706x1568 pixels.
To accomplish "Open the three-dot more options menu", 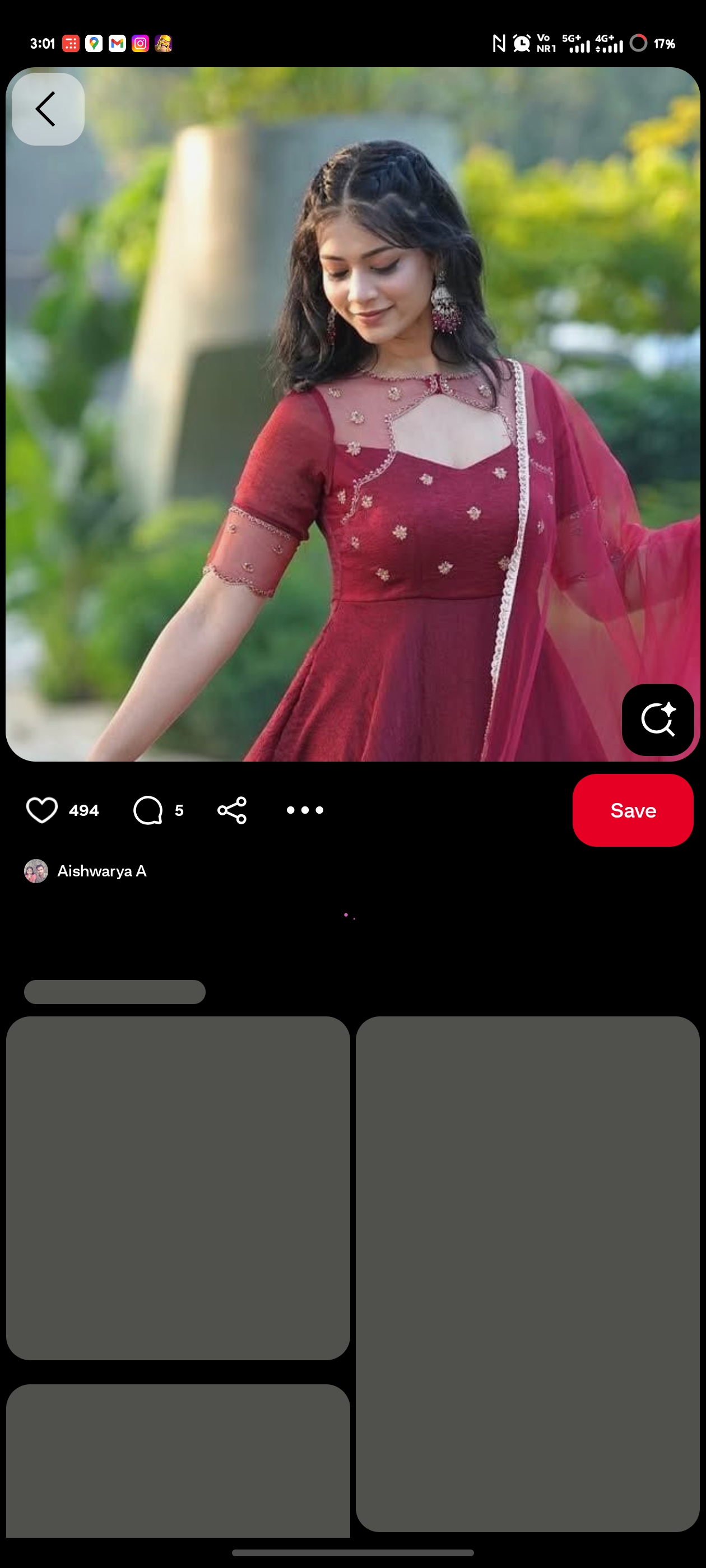I will pyautogui.click(x=305, y=810).
